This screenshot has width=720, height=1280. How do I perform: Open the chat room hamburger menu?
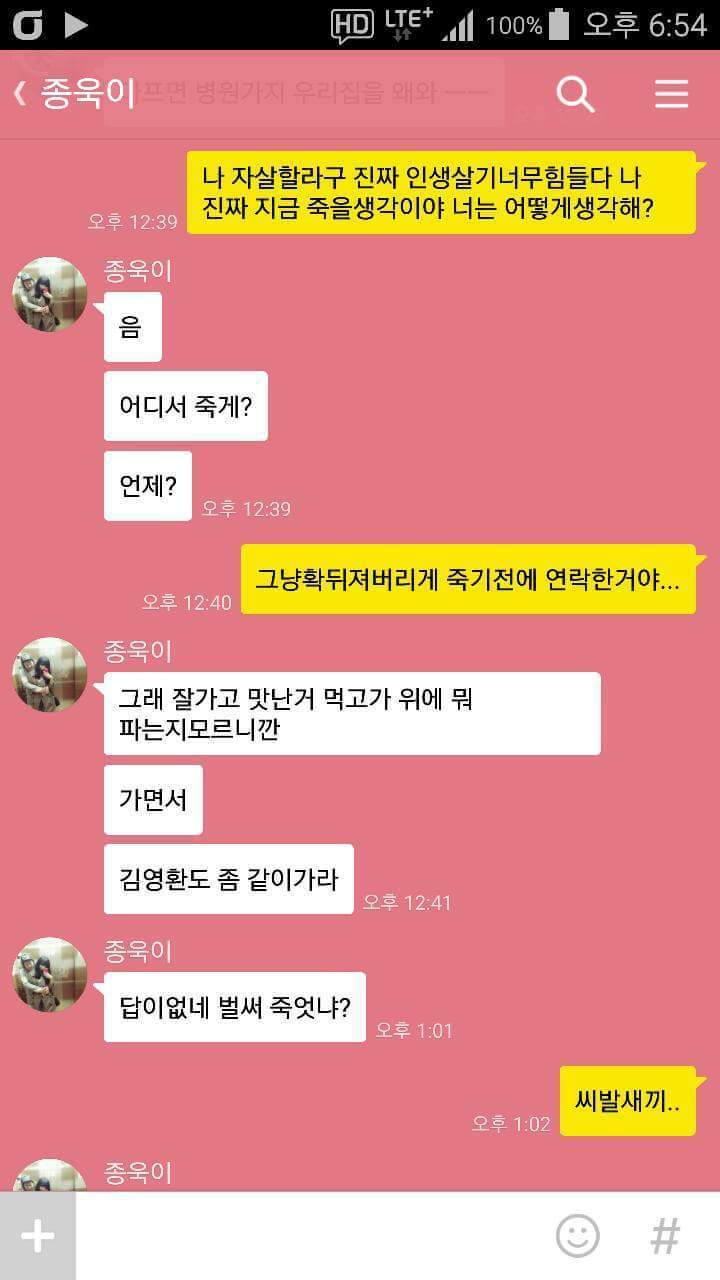[671, 95]
